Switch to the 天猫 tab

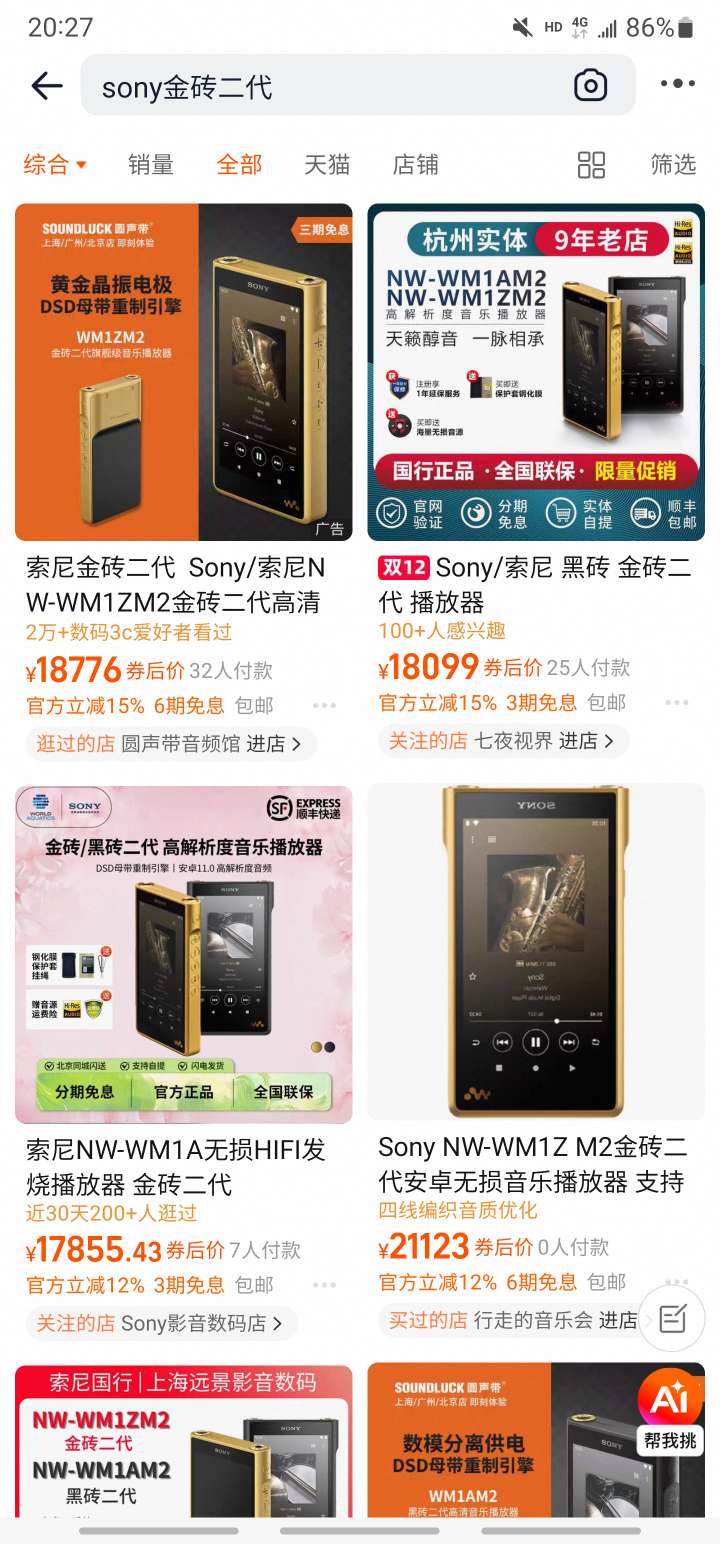(327, 165)
